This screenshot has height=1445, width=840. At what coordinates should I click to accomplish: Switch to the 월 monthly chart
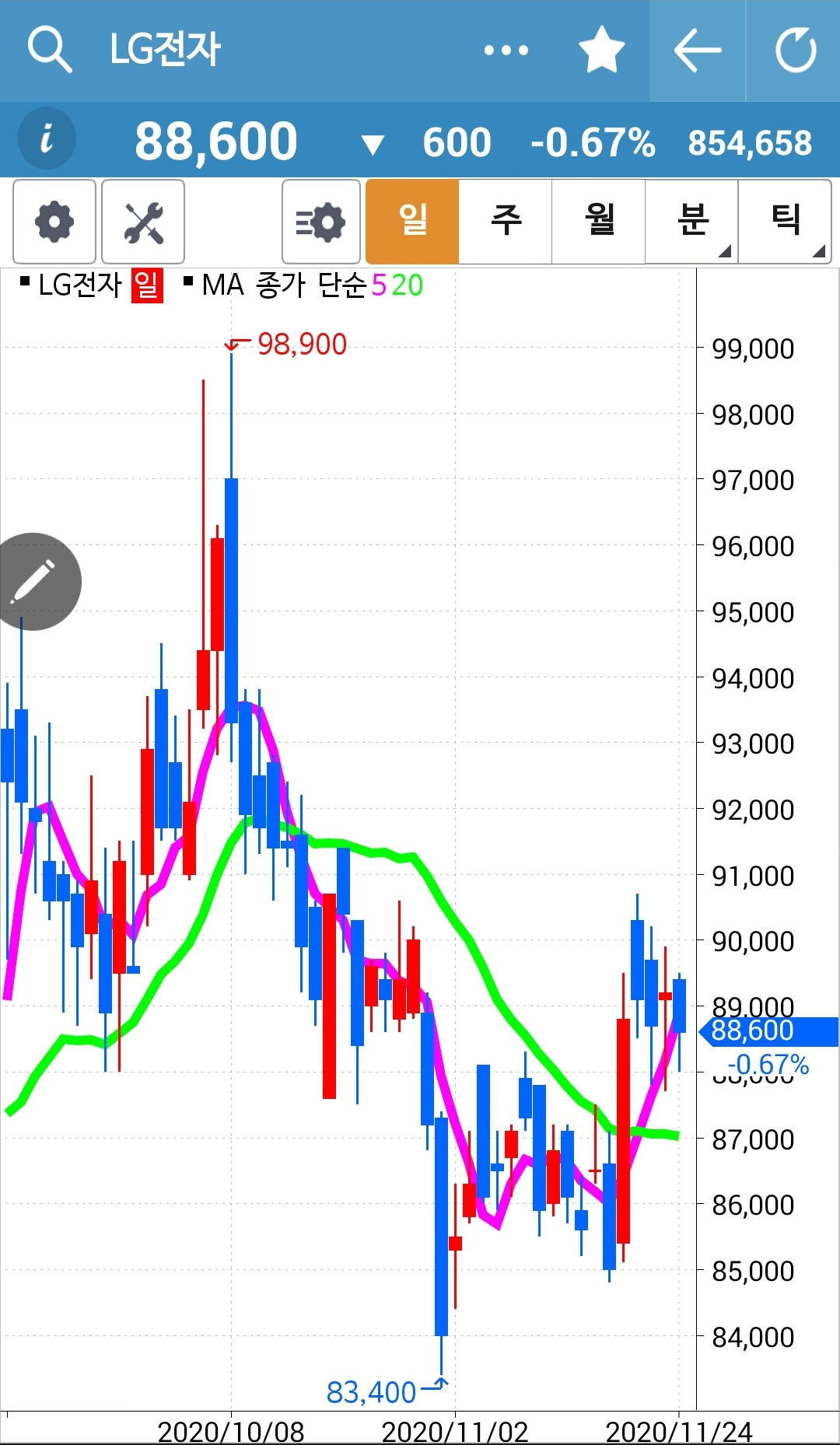(599, 222)
